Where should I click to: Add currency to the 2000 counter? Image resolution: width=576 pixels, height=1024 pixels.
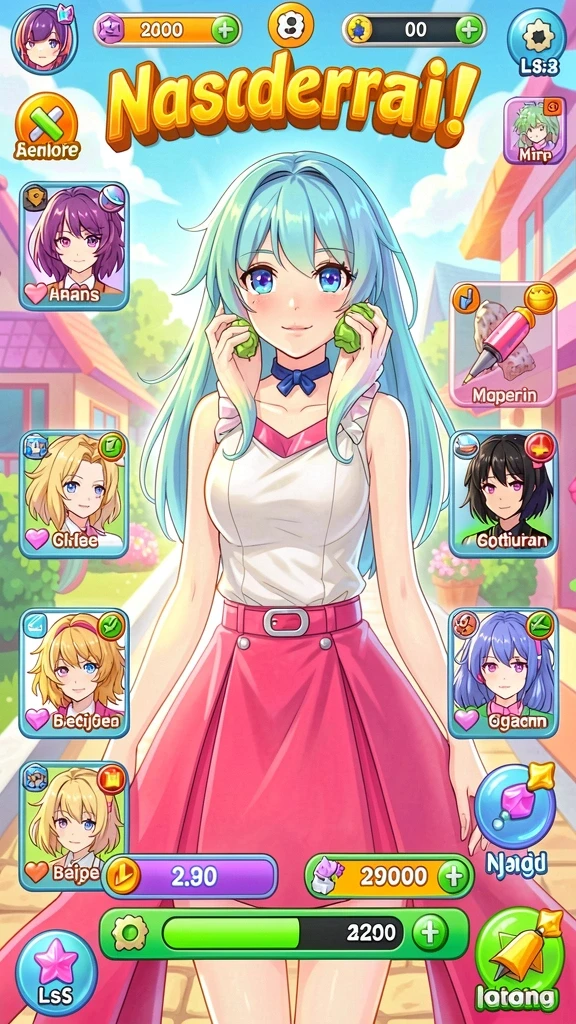[x=225, y=30]
